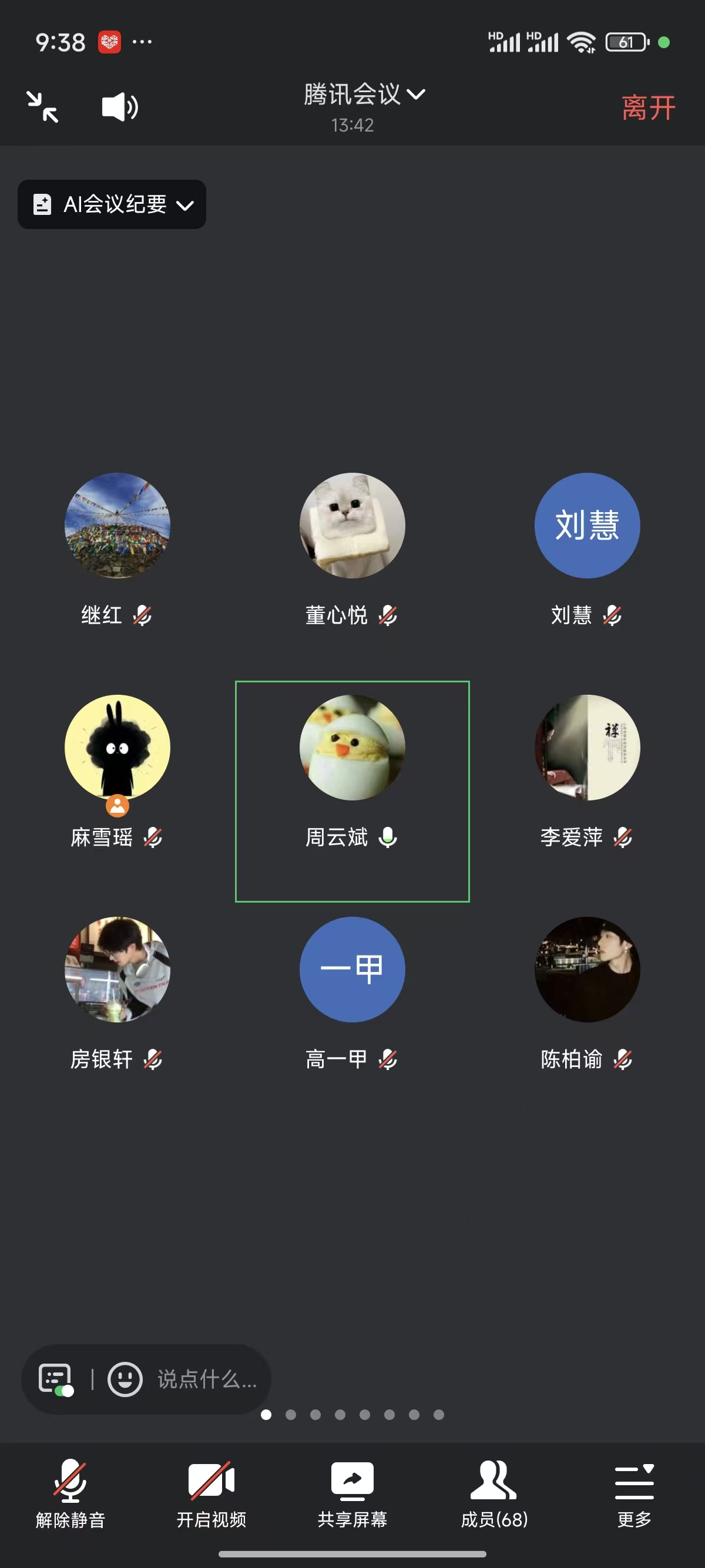Open 陈柏谕's participant tile
This screenshot has height=1568, width=705.
click(587, 970)
